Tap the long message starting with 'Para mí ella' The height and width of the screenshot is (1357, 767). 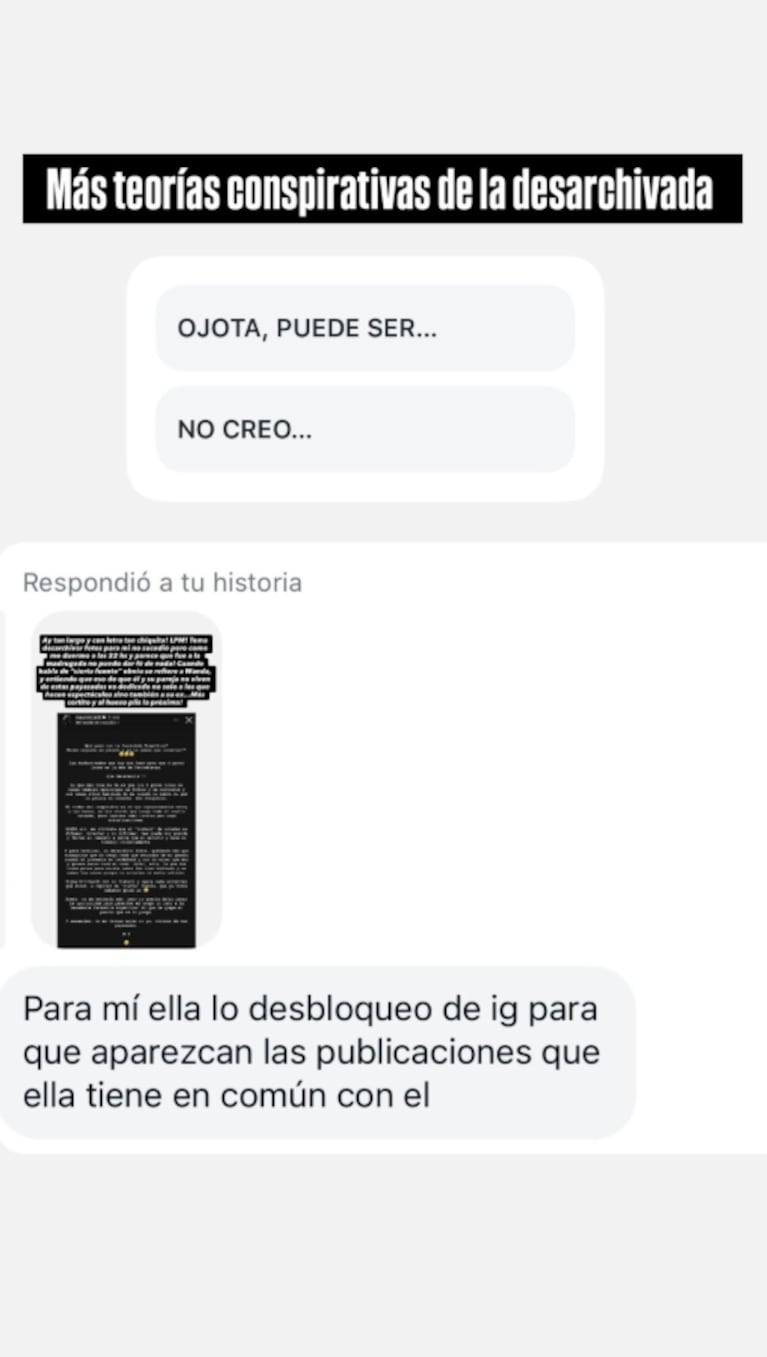pos(311,1051)
